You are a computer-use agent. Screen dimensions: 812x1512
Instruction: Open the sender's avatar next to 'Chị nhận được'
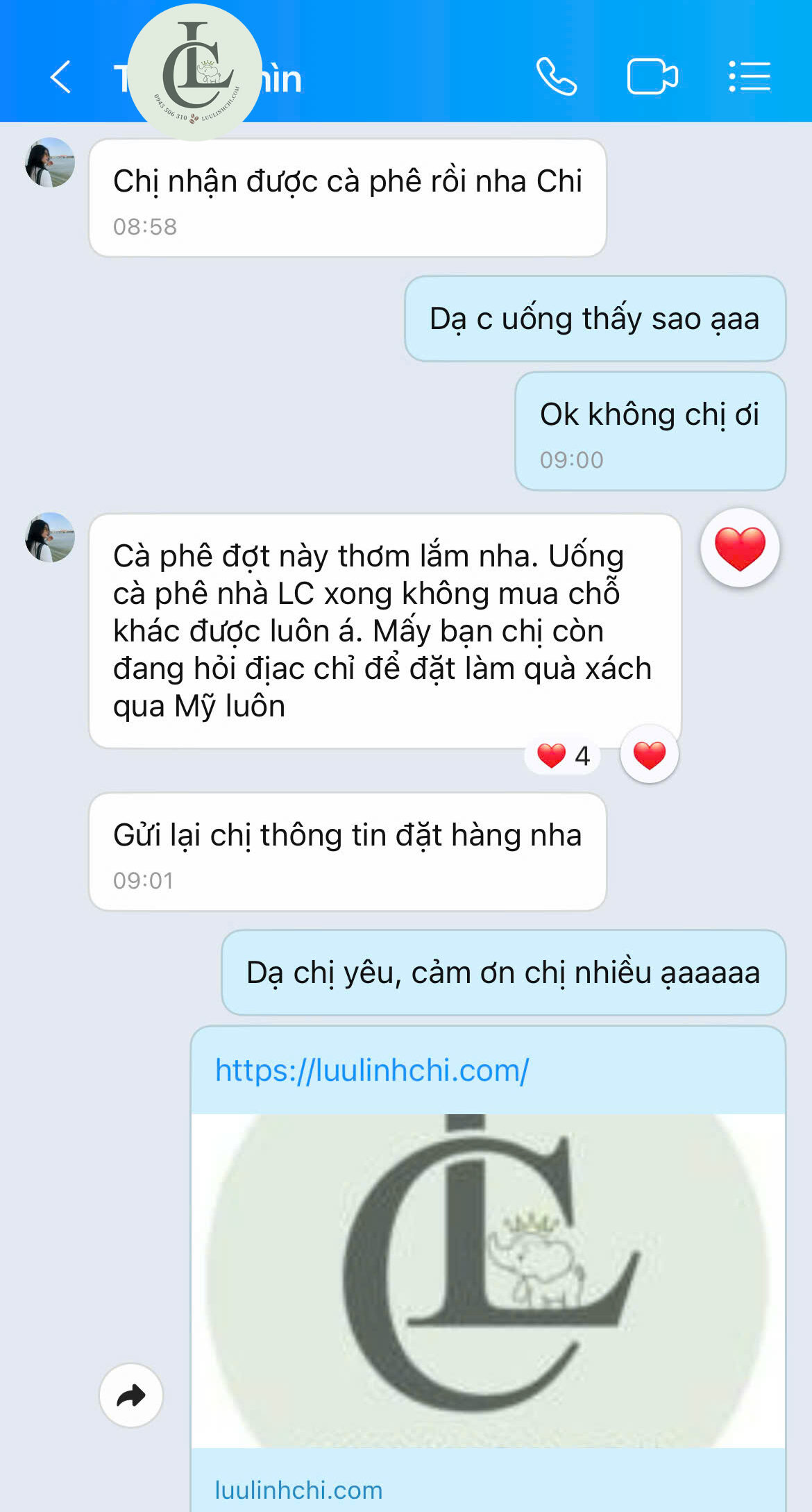[x=50, y=162]
